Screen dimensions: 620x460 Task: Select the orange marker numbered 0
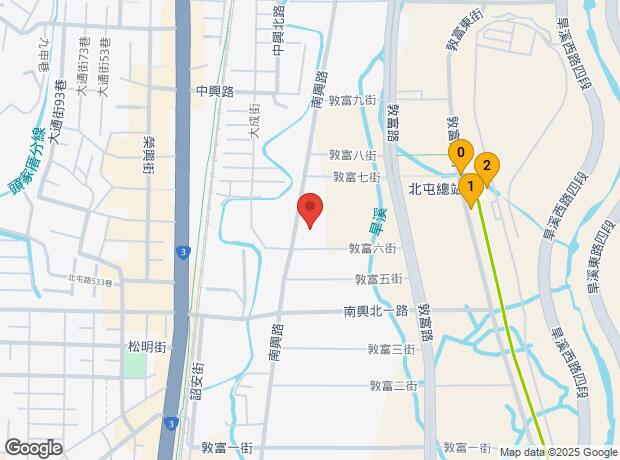pyautogui.click(x=459, y=154)
